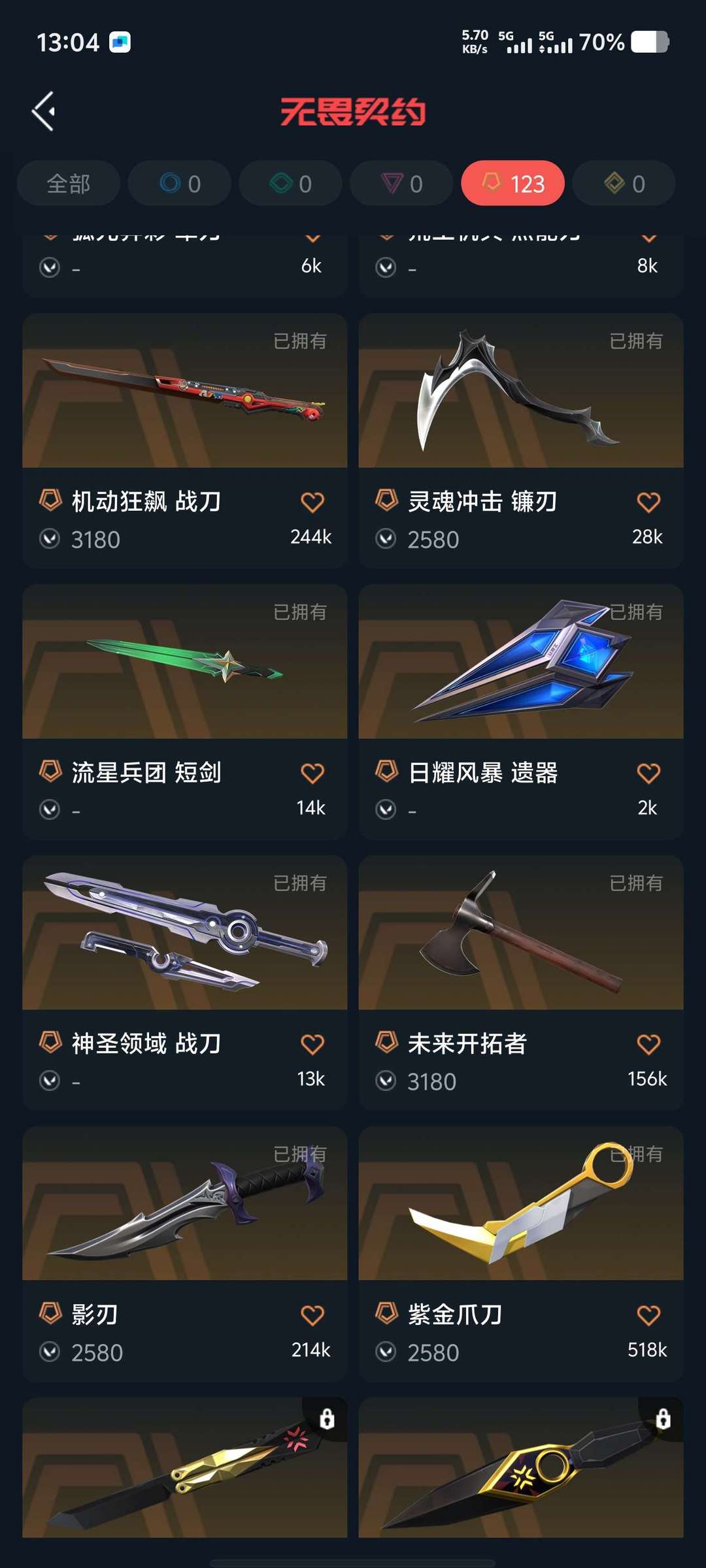Open the 机动狂飙 战刀 skin card
This screenshot has height=1568, width=706.
(184, 441)
